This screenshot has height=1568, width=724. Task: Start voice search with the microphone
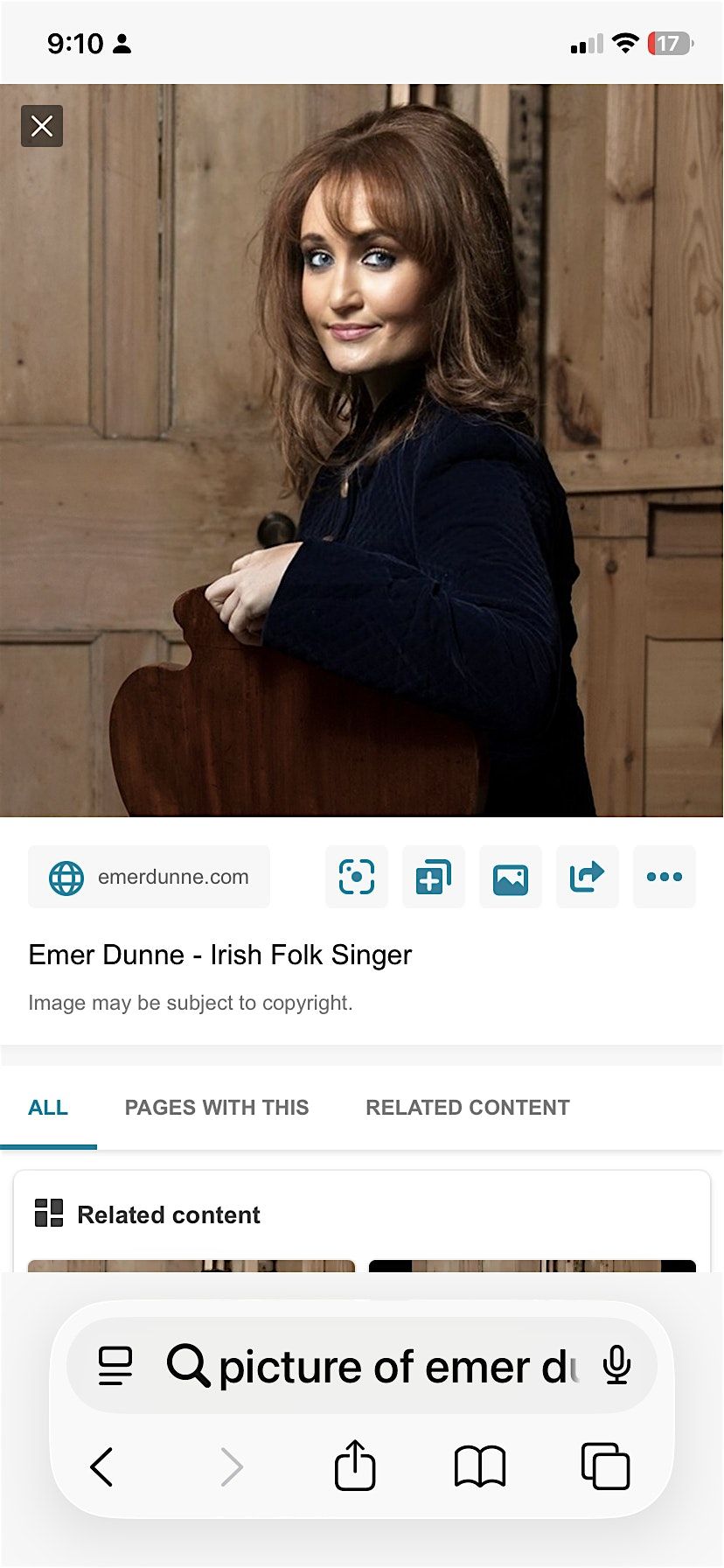point(616,1366)
